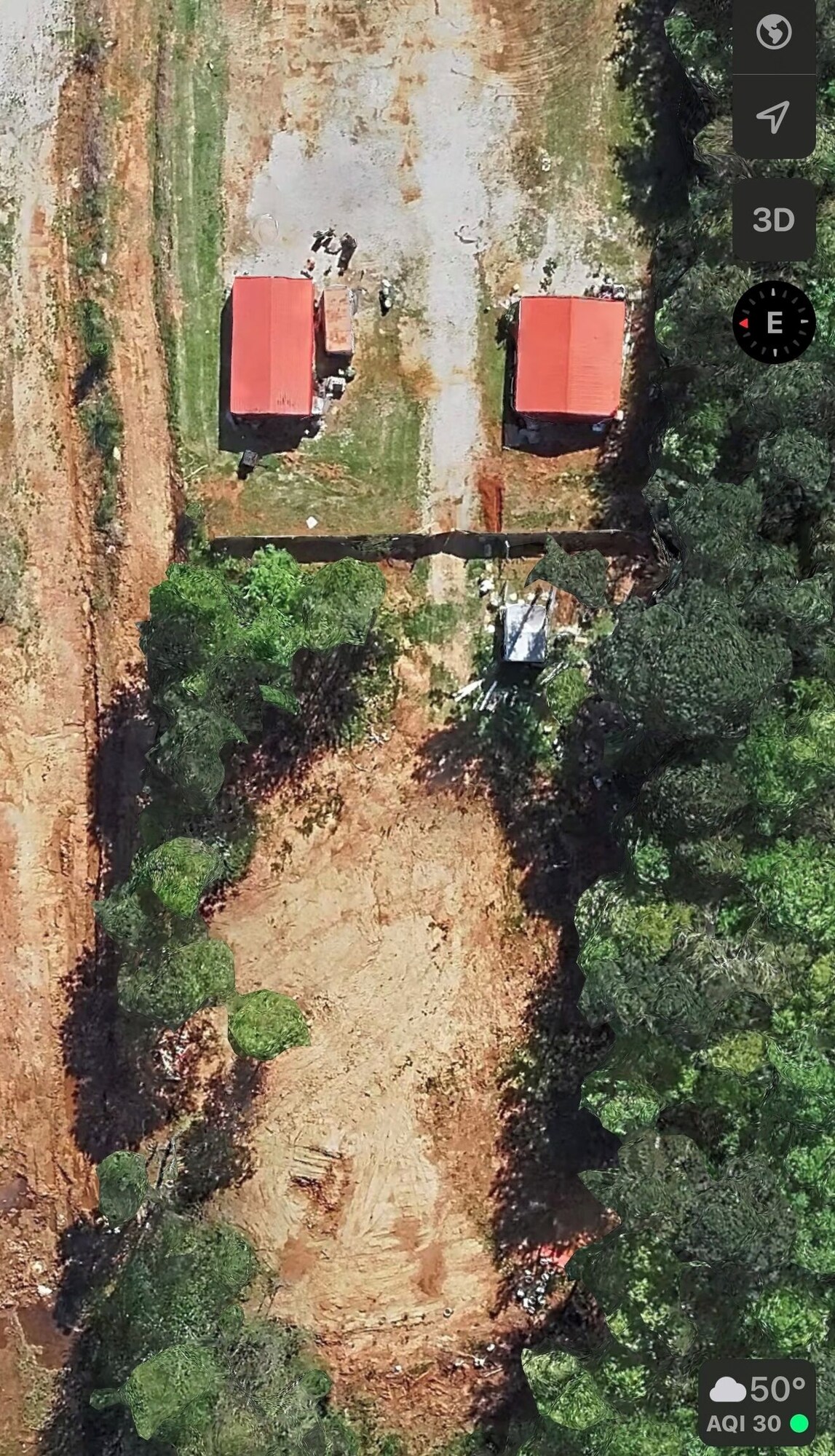Switch the map to 3D view

pyautogui.click(x=773, y=219)
